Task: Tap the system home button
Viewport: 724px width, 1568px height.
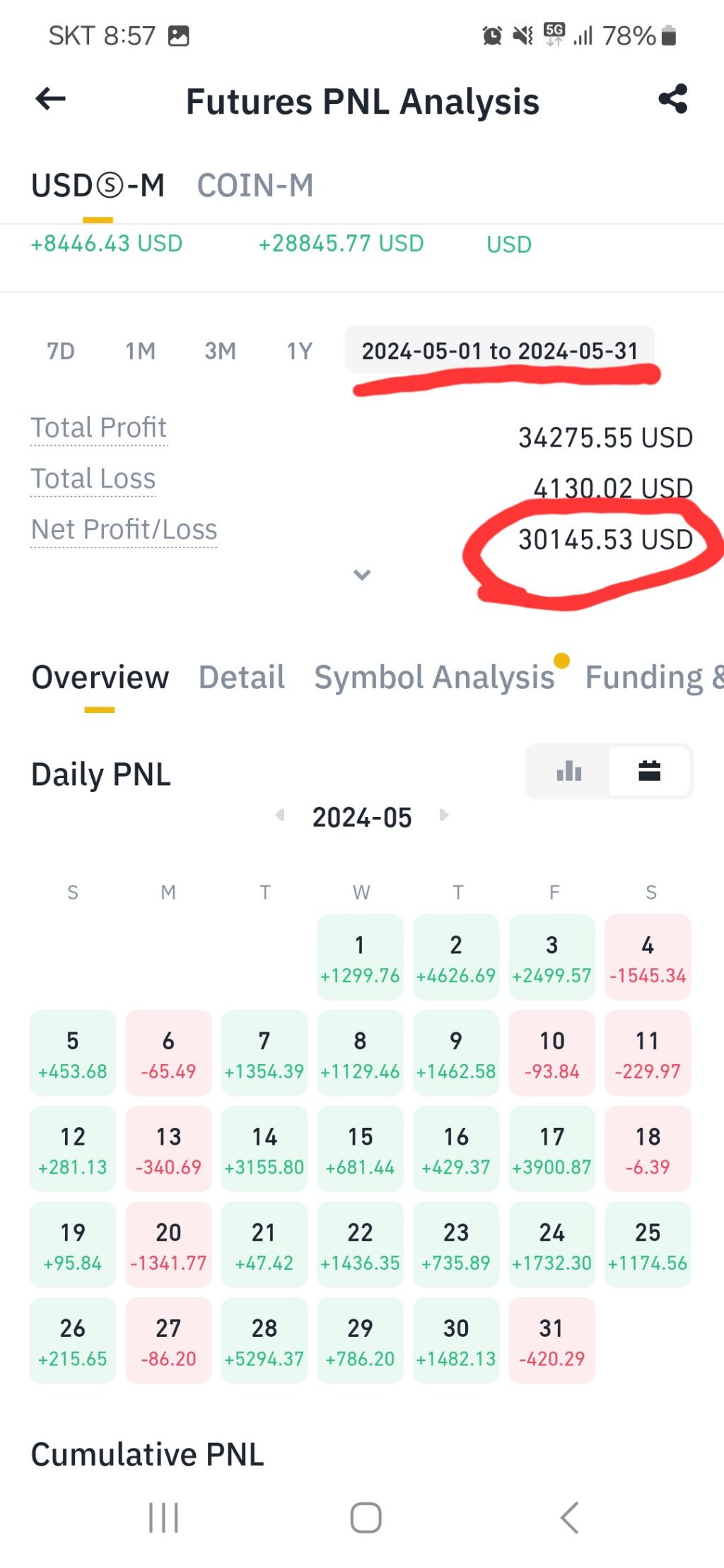Action: tap(366, 1517)
